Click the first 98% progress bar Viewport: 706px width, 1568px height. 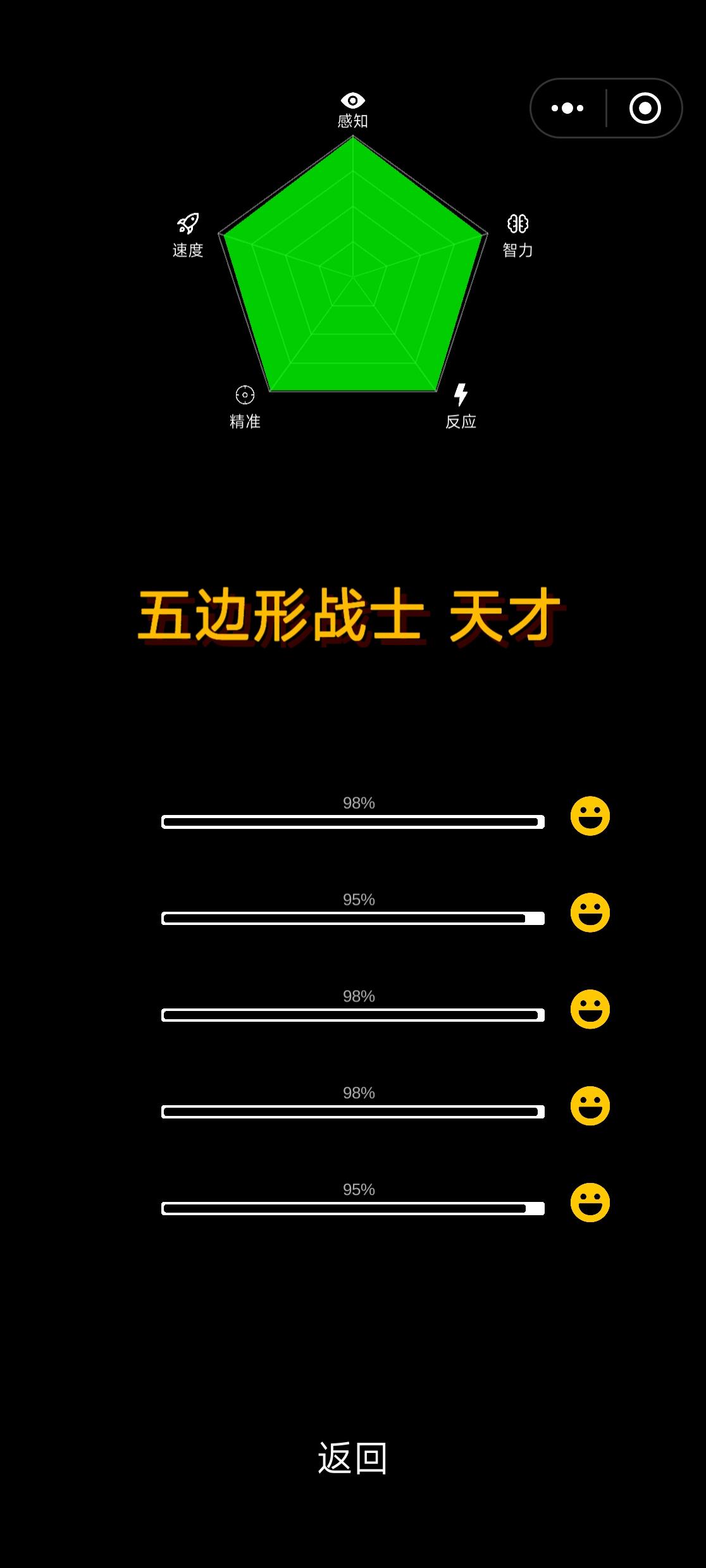[x=352, y=821]
